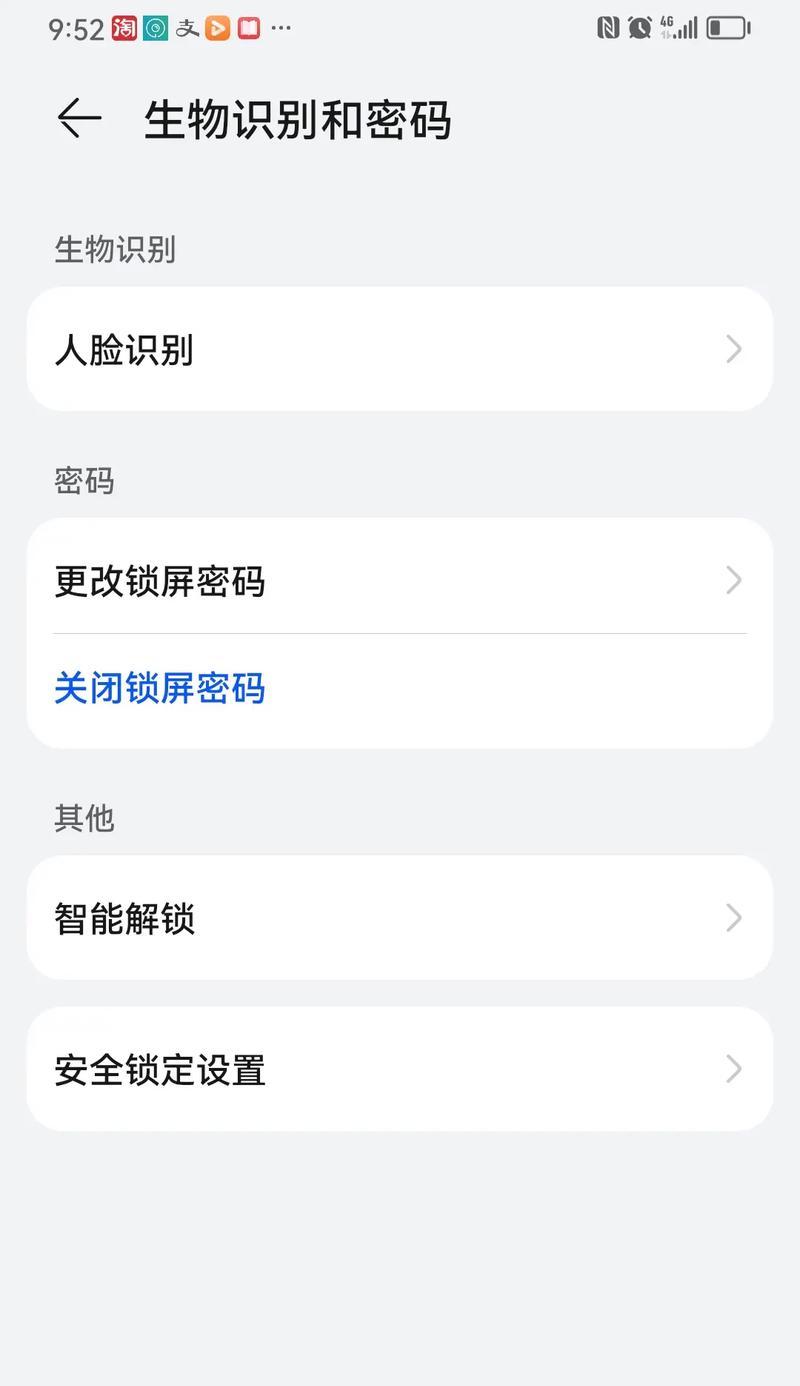This screenshot has width=800, height=1386.
Task: Tap 关闭锁屏密码 link
Action: tap(160, 688)
